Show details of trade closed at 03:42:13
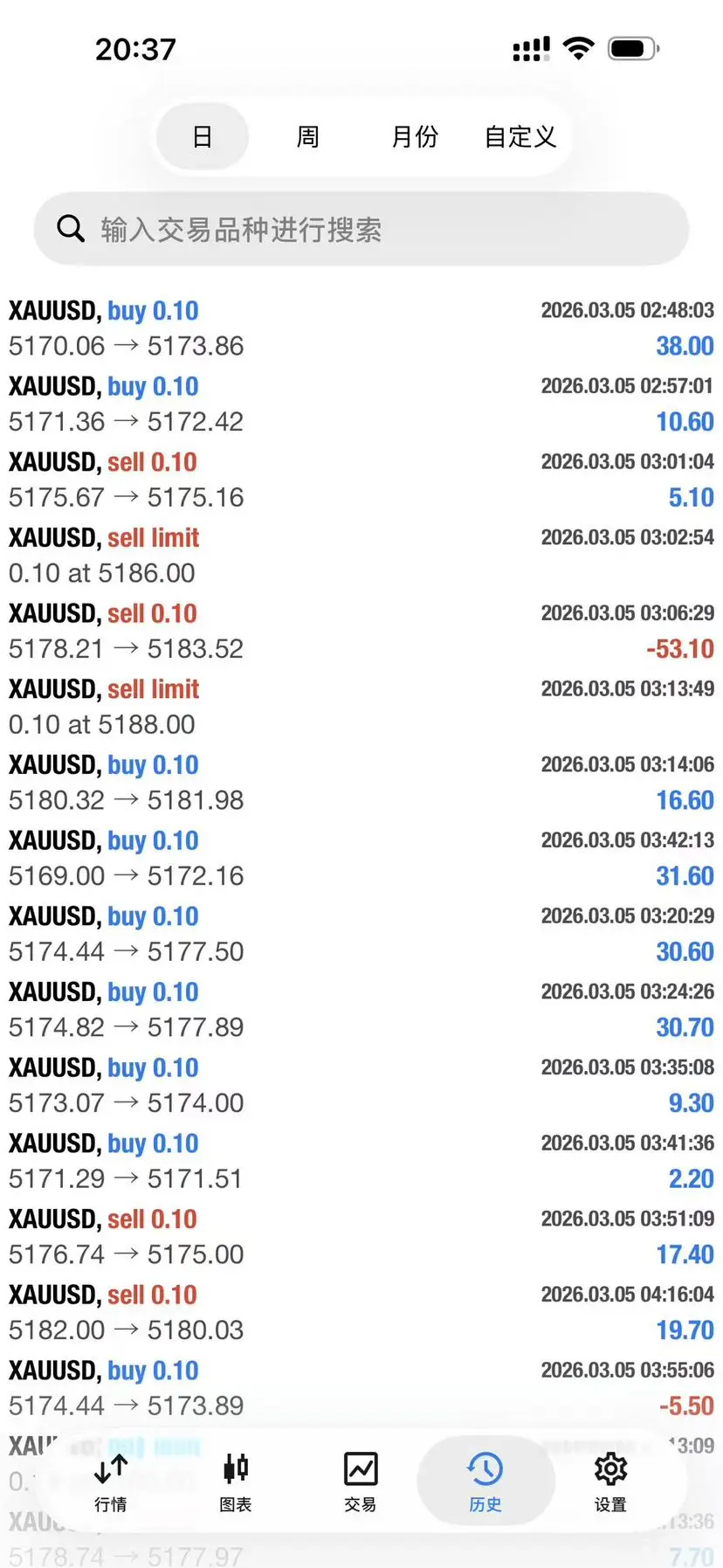The image size is (723, 1568). pyautogui.click(x=361, y=859)
